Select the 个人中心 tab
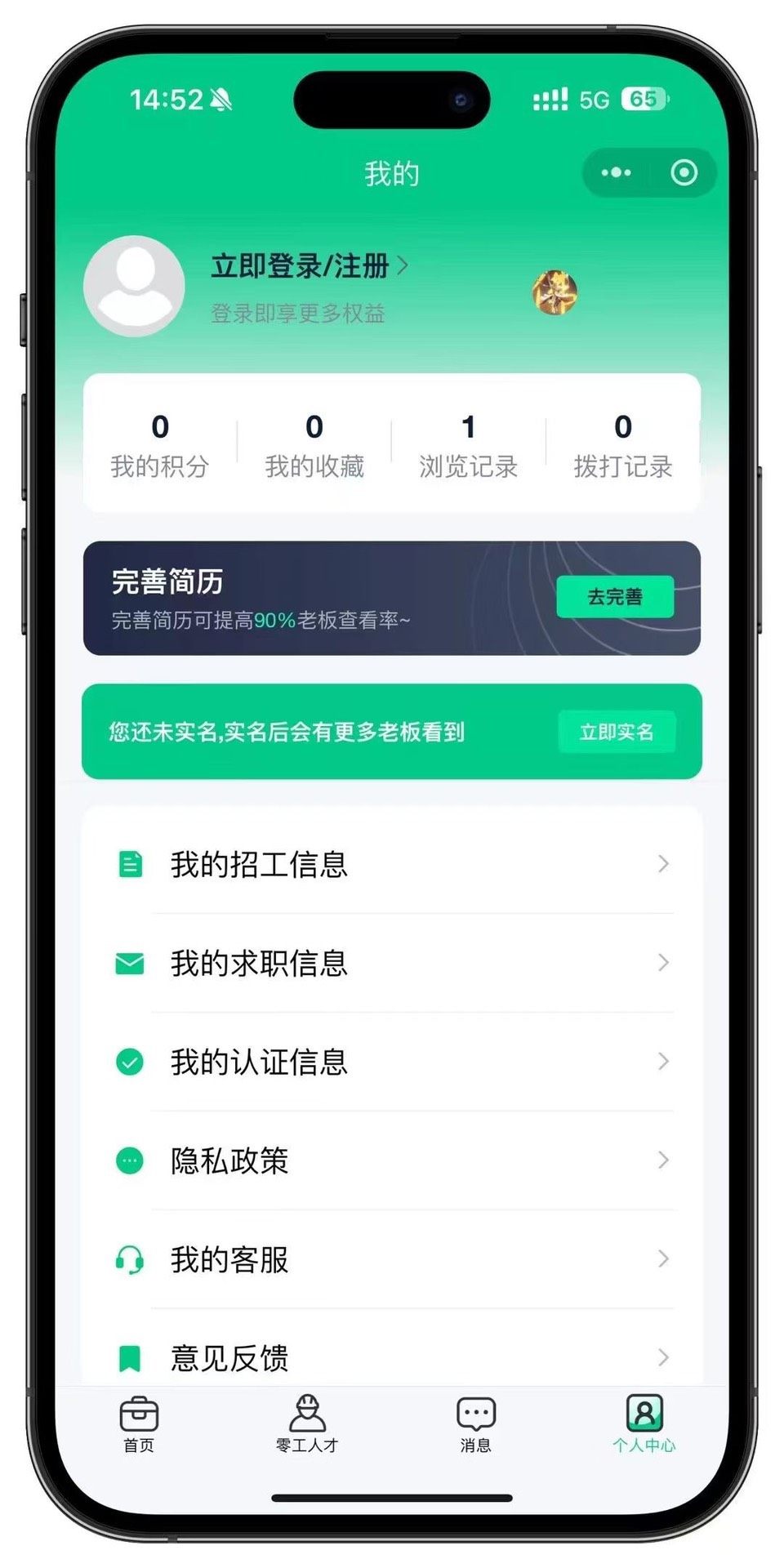The height and width of the screenshot is (1568, 784). 644,1424
